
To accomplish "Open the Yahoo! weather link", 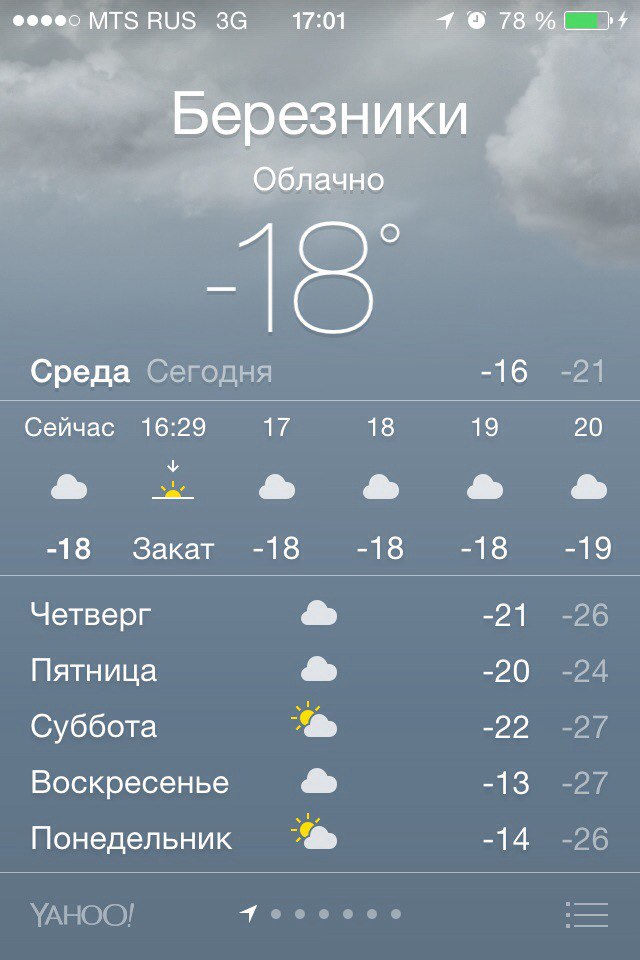I will pyautogui.click(x=81, y=914).
